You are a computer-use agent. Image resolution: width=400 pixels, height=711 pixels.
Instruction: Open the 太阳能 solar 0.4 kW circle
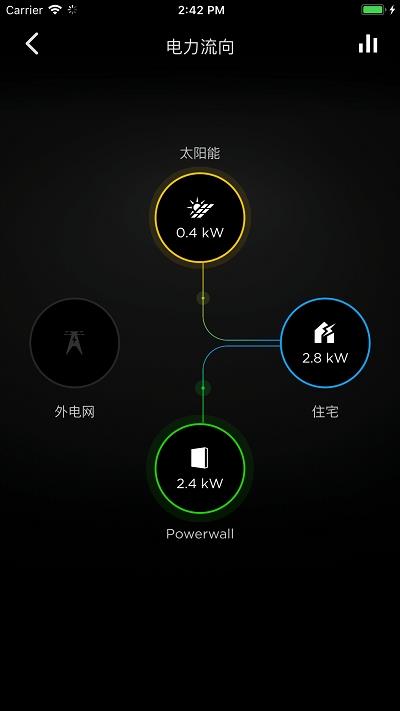click(200, 217)
